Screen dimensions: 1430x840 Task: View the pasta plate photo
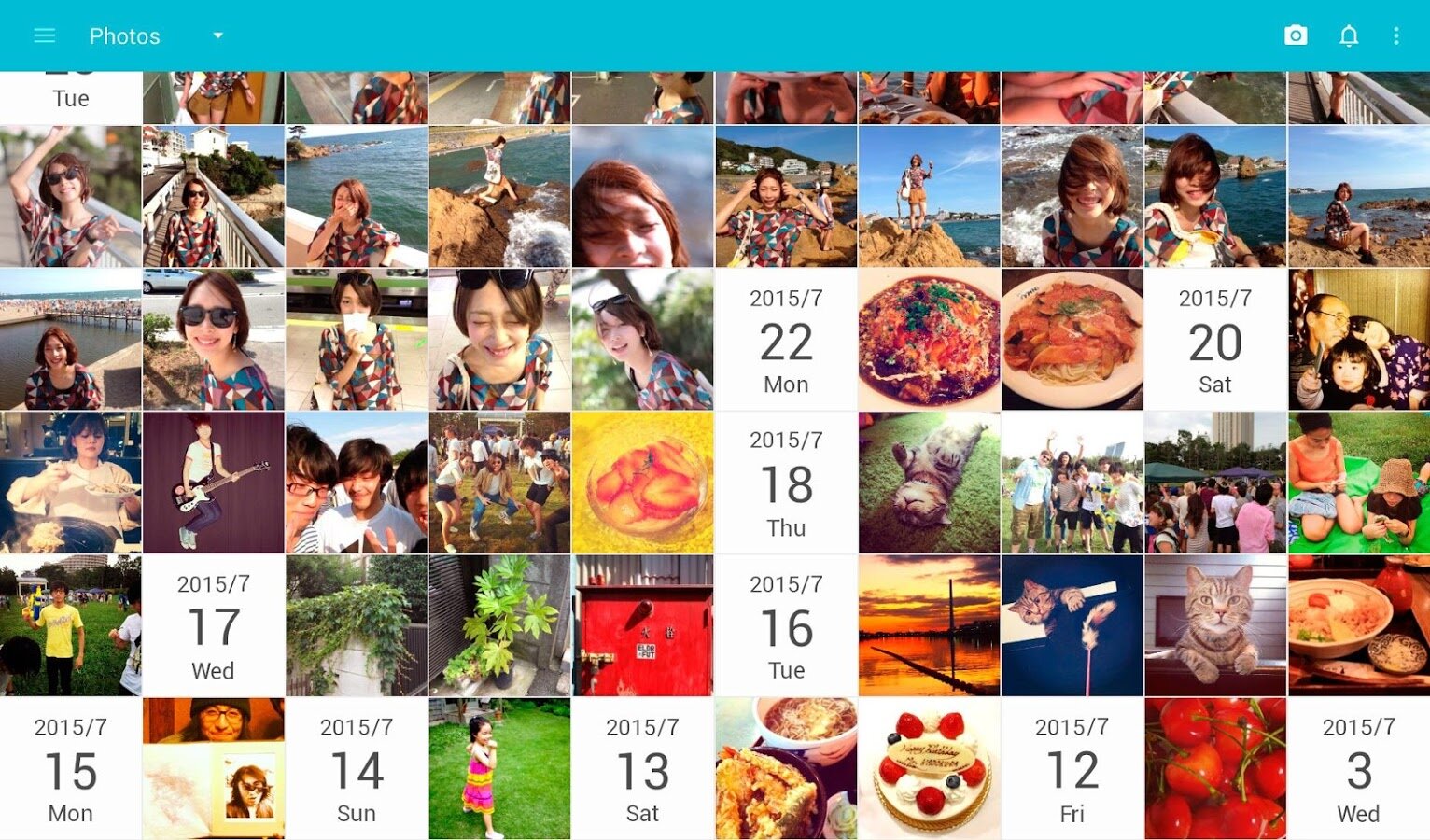(x=1072, y=340)
